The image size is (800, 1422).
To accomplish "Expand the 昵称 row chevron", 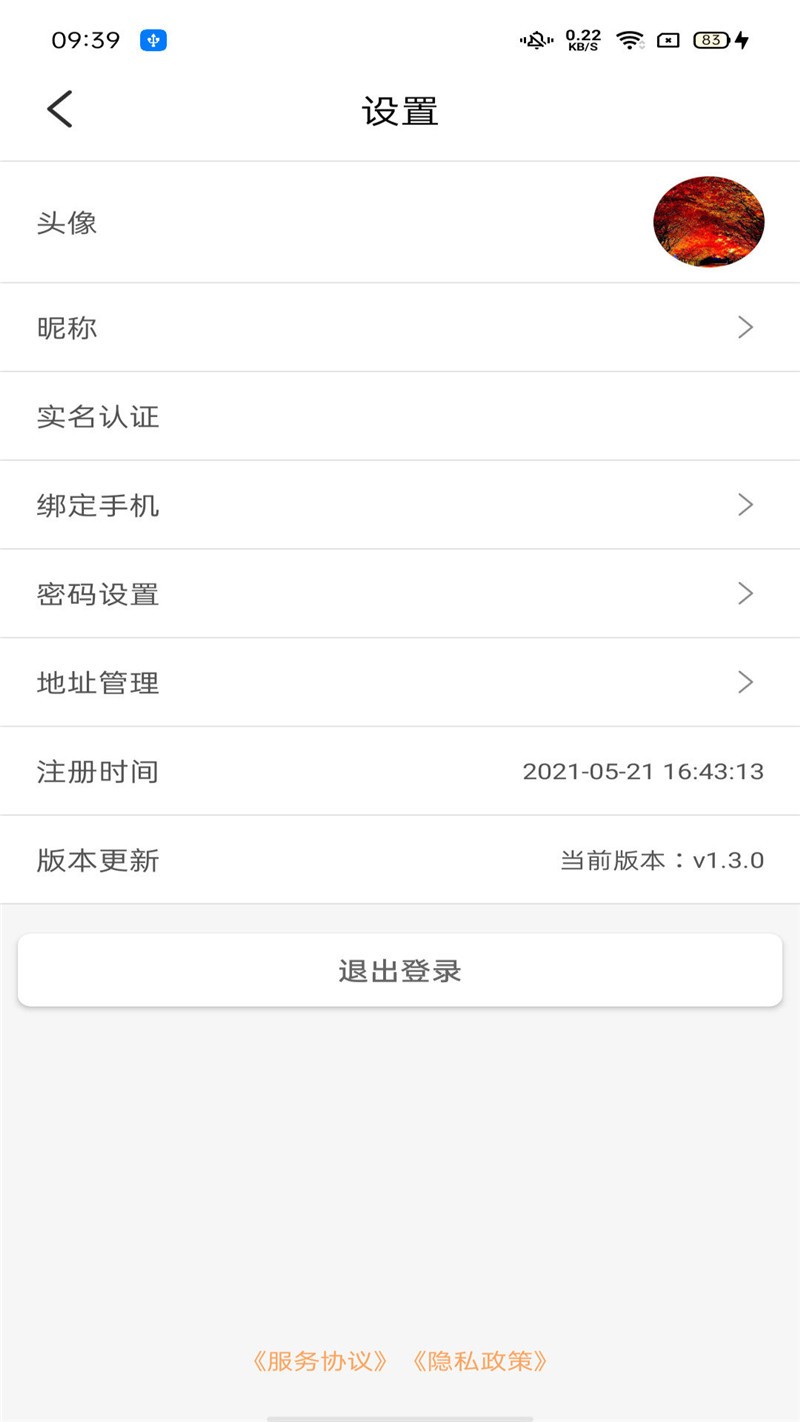I will pos(744,327).
